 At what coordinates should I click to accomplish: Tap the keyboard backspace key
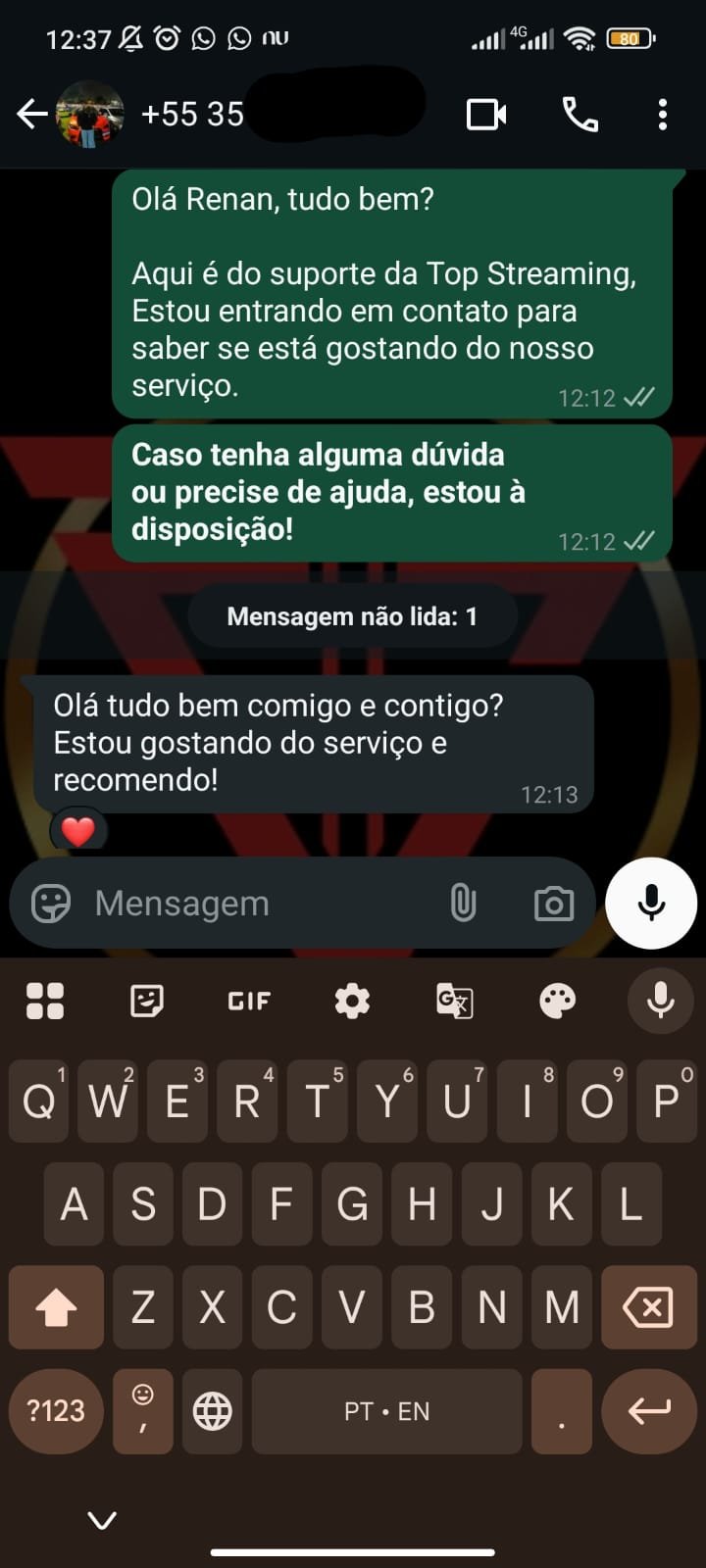click(647, 1307)
